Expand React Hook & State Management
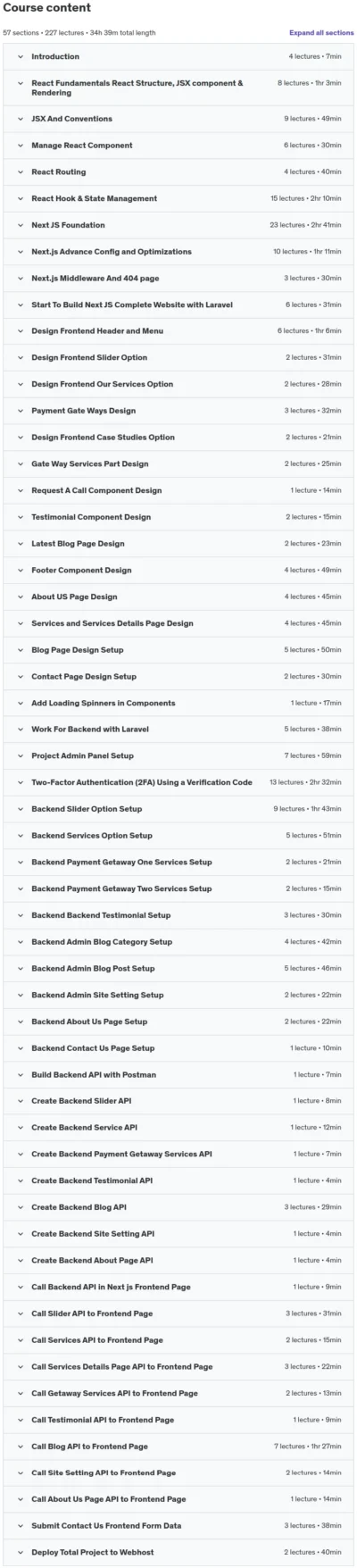The width and height of the screenshot is (357, 1568). (178, 198)
